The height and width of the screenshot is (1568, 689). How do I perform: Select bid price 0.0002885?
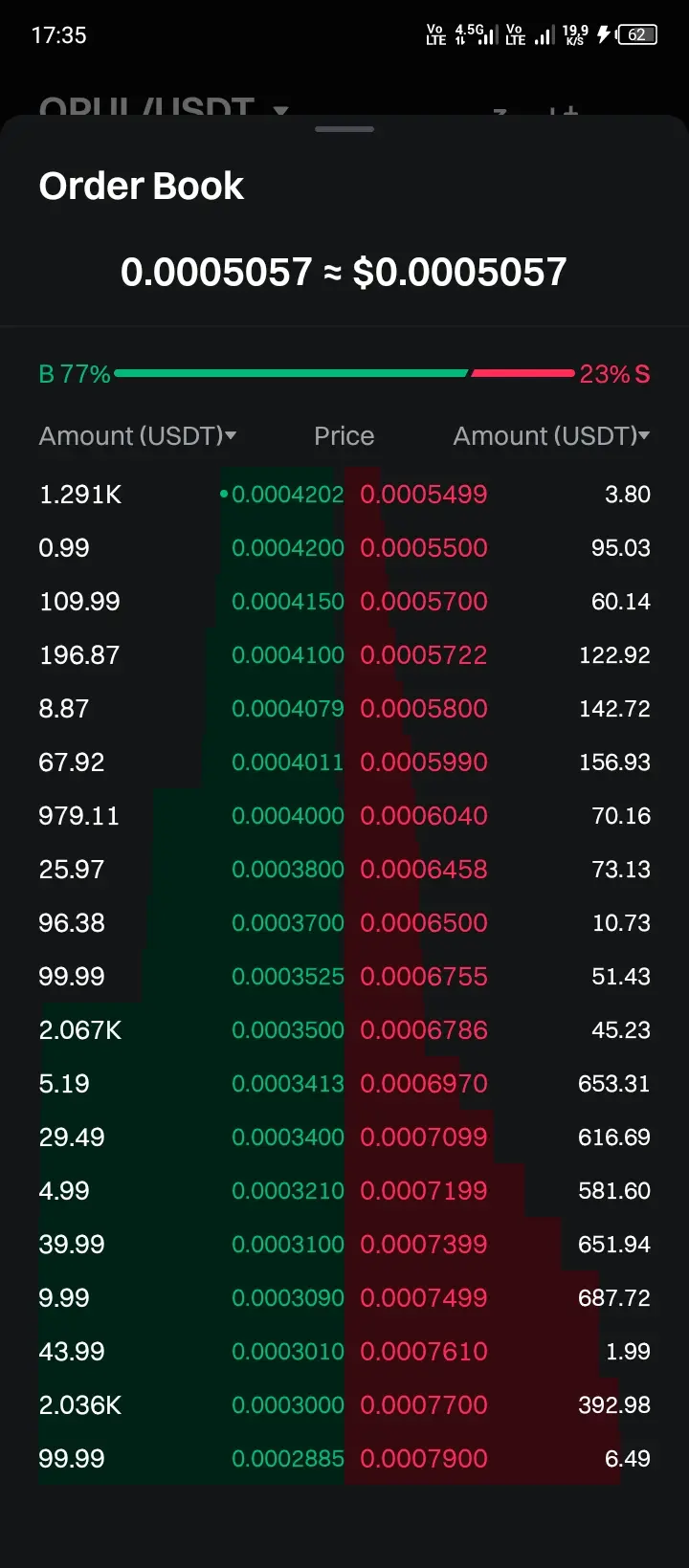tap(287, 1459)
